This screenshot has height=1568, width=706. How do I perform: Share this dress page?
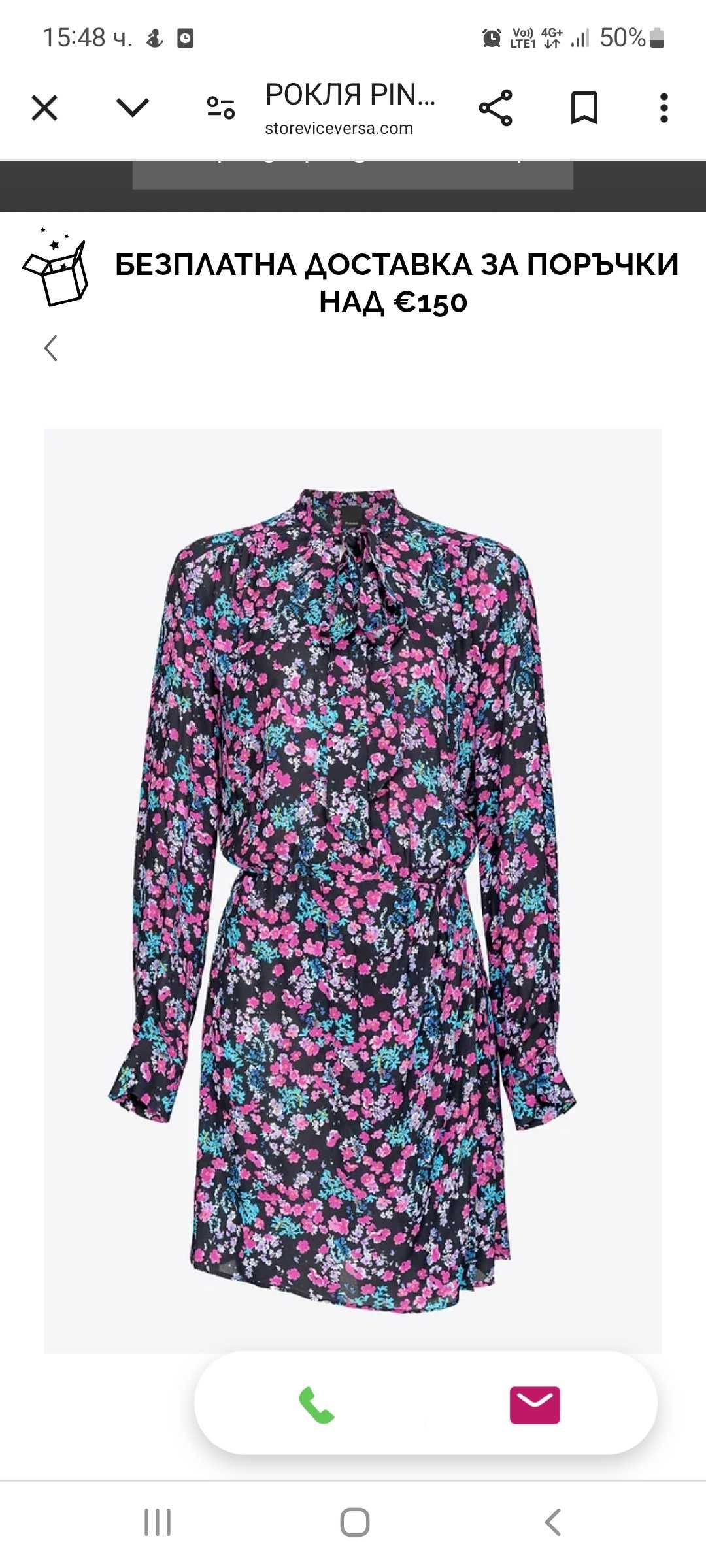click(x=496, y=108)
